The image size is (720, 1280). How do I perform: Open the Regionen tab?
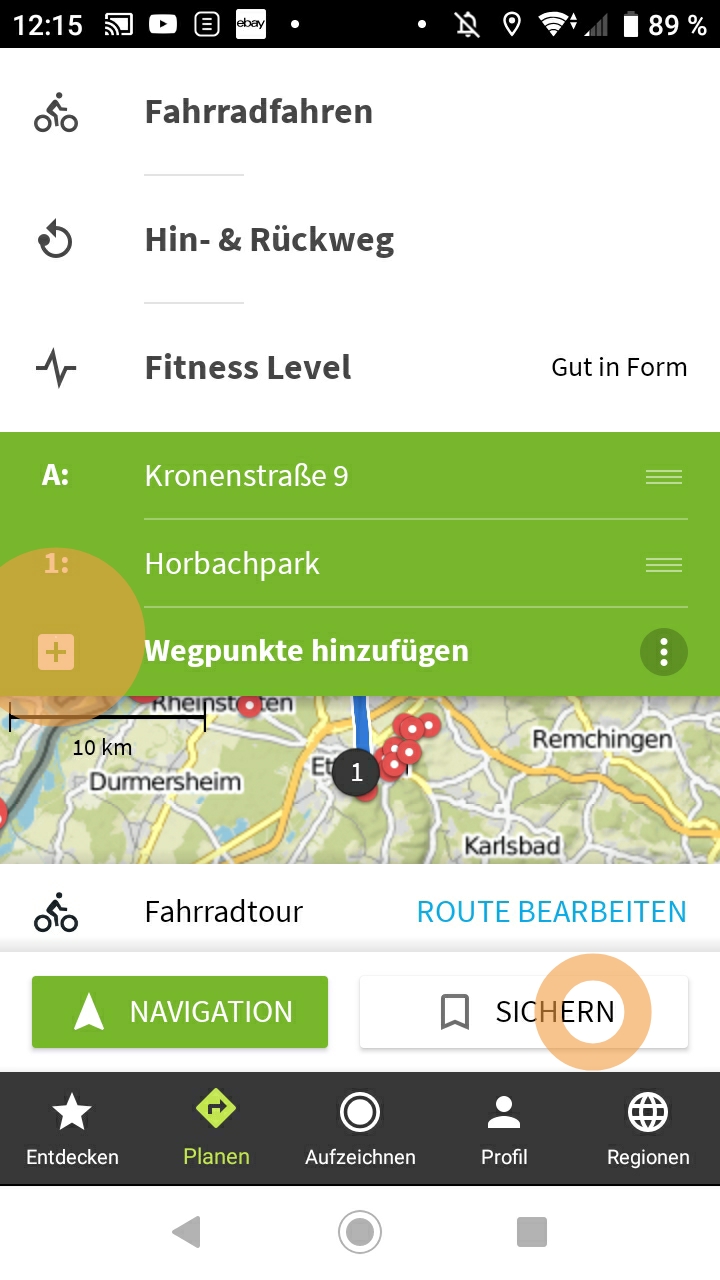click(648, 1130)
